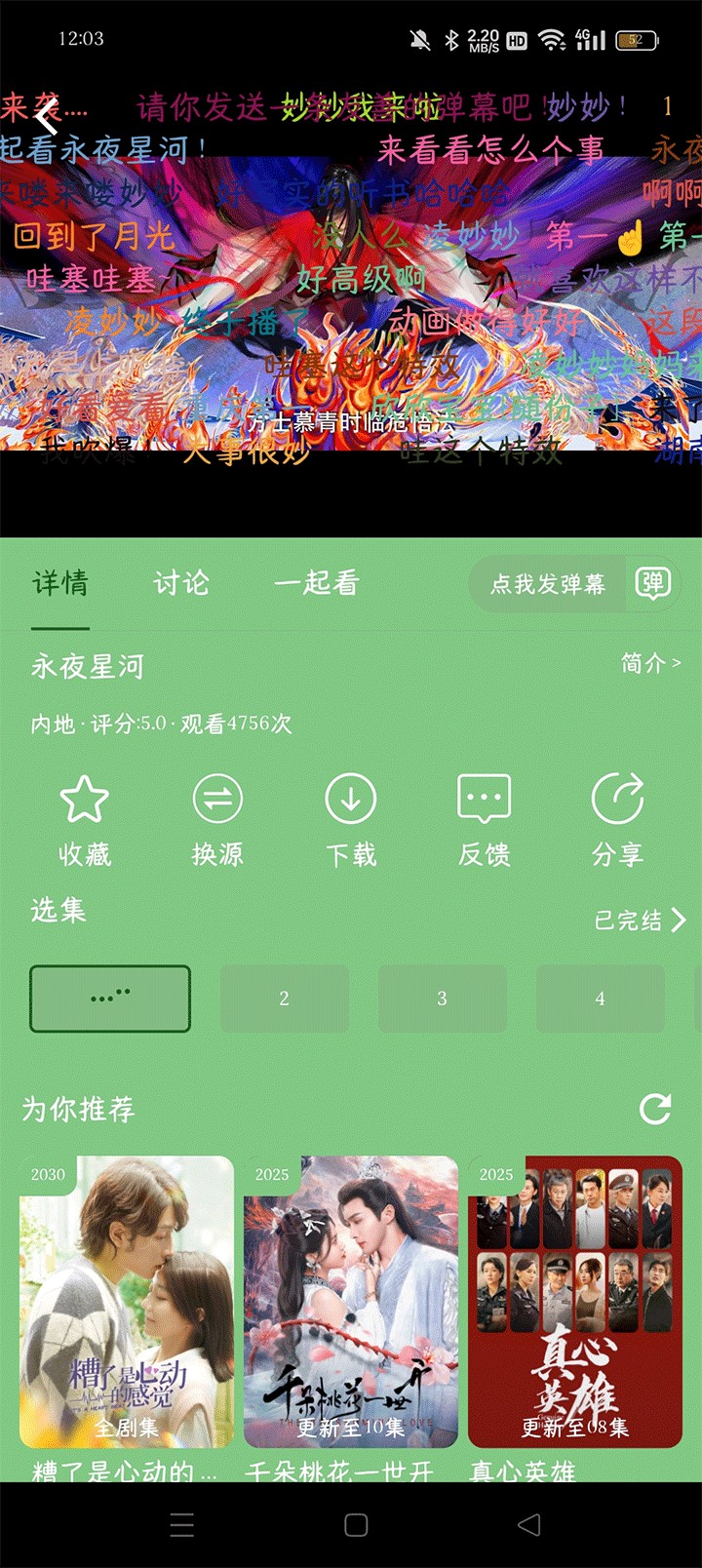Download episodes with 下载
This screenshot has width=702, height=1568.
(351, 819)
